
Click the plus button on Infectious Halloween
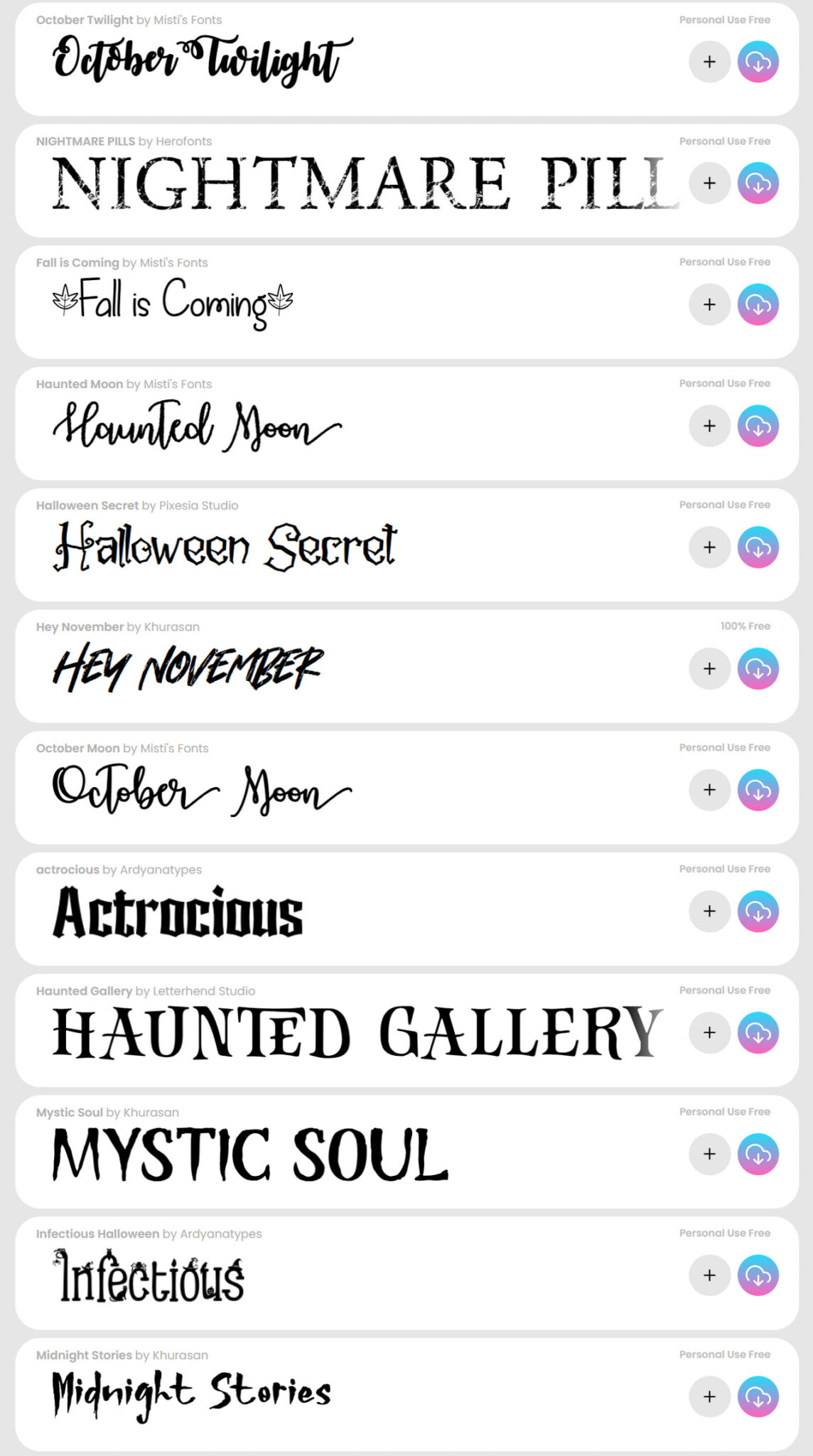tap(709, 1275)
